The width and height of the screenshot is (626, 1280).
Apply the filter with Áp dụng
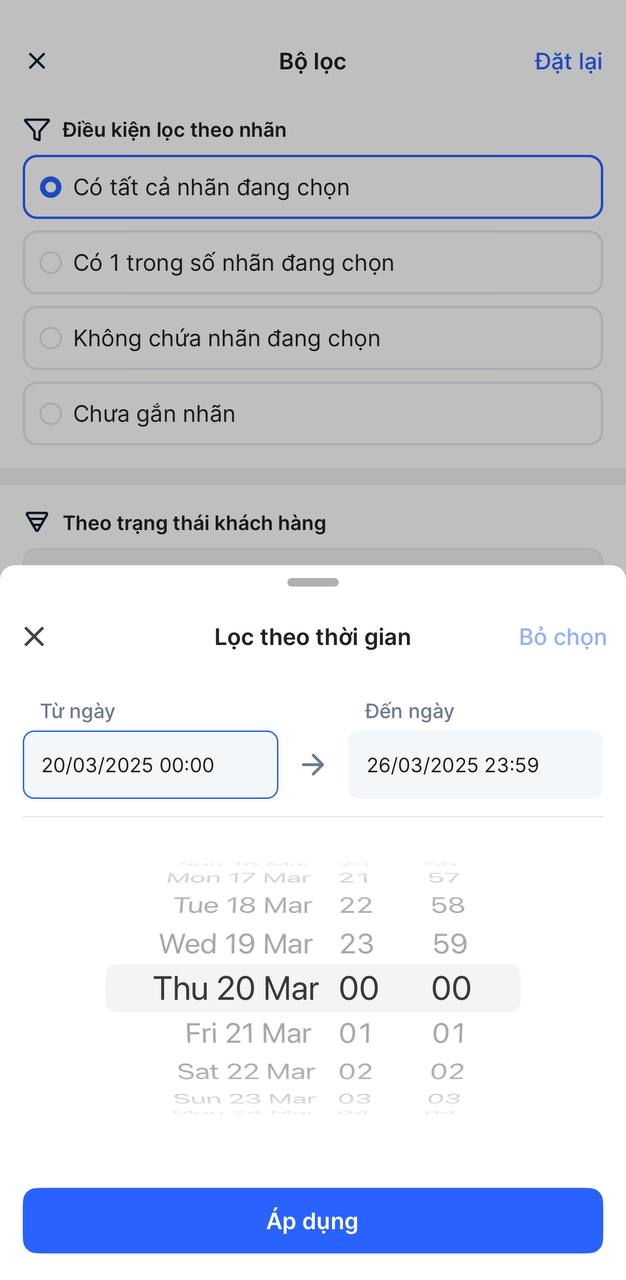[313, 1221]
